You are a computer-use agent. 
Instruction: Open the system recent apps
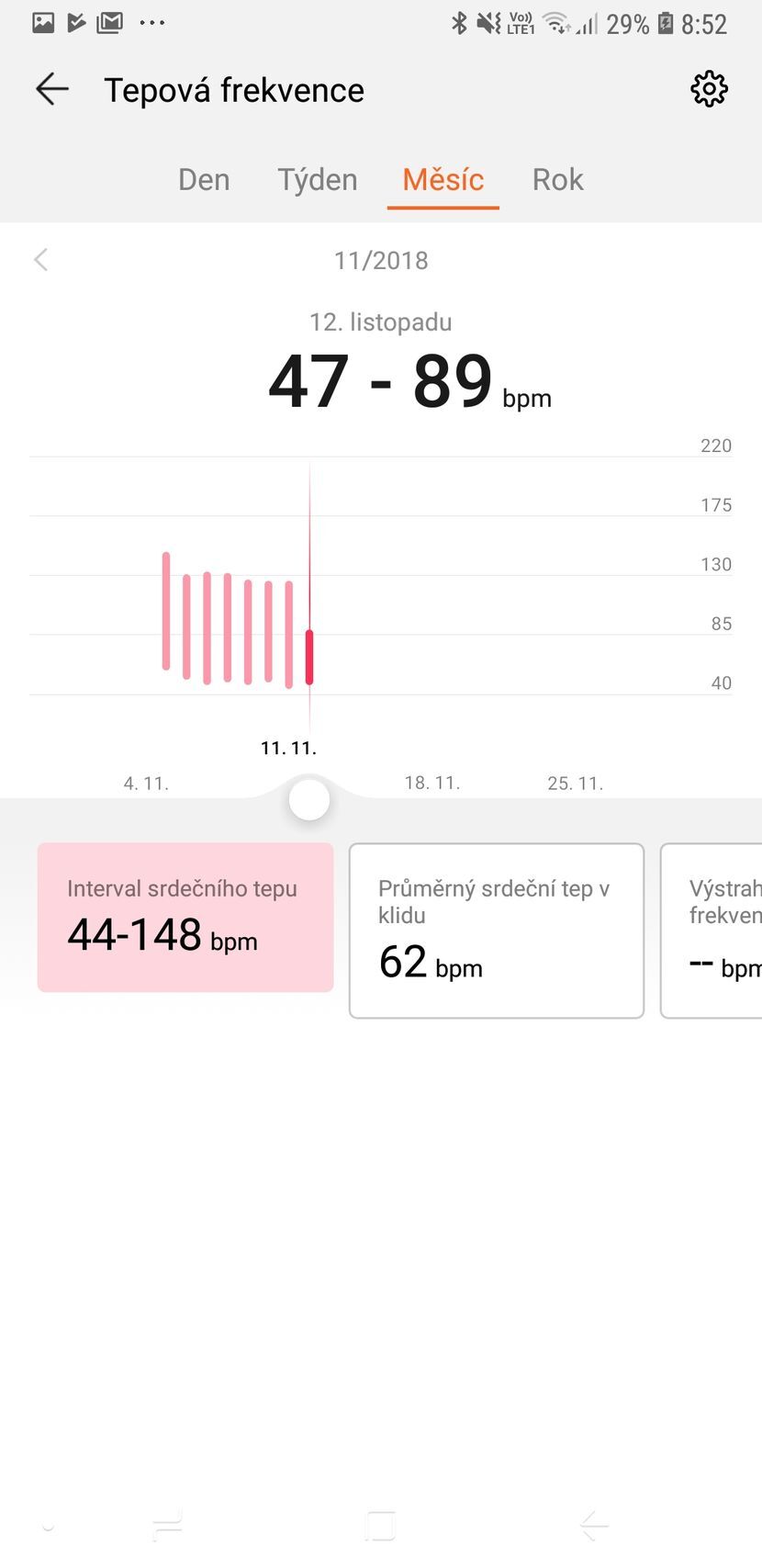pyautogui.click(x=168, y=1526)
